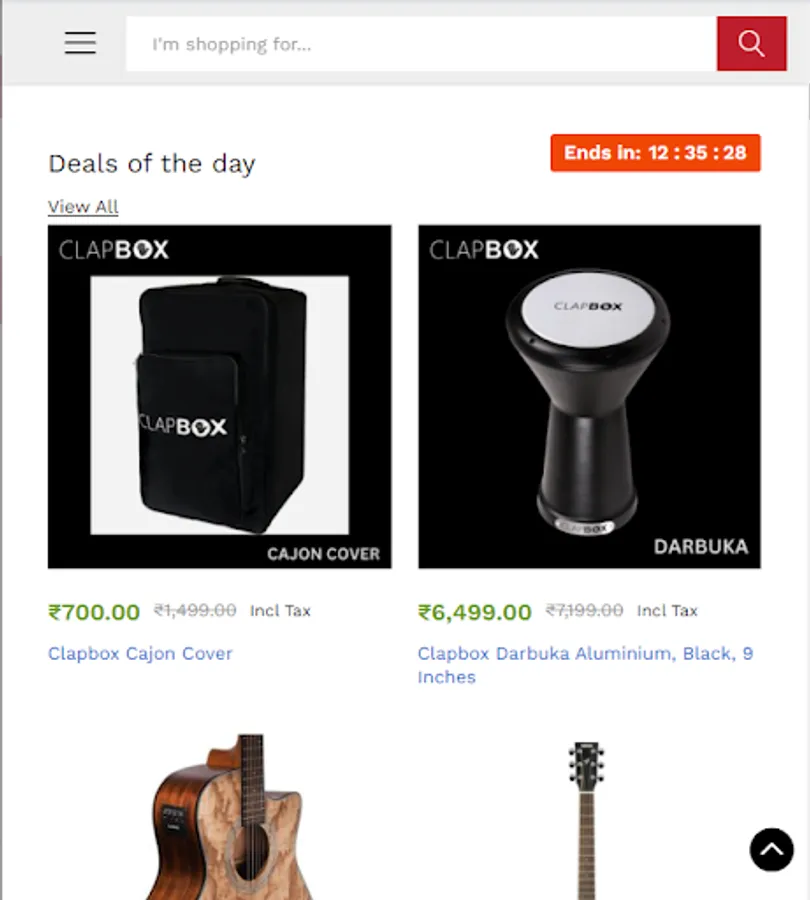Tap the back-to-top arrow button
The height and width of the screenshot is (900, 810).
(x=771, y=850)
